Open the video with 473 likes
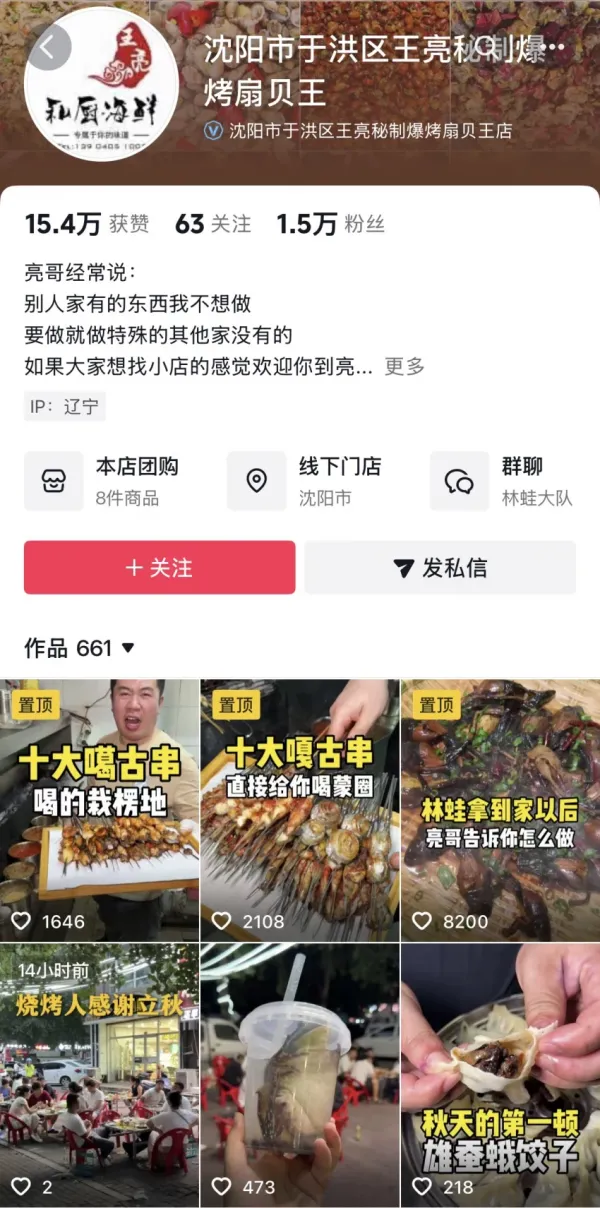The height and width of the screenshot is (1208, 600). (x=300, y=1076)
